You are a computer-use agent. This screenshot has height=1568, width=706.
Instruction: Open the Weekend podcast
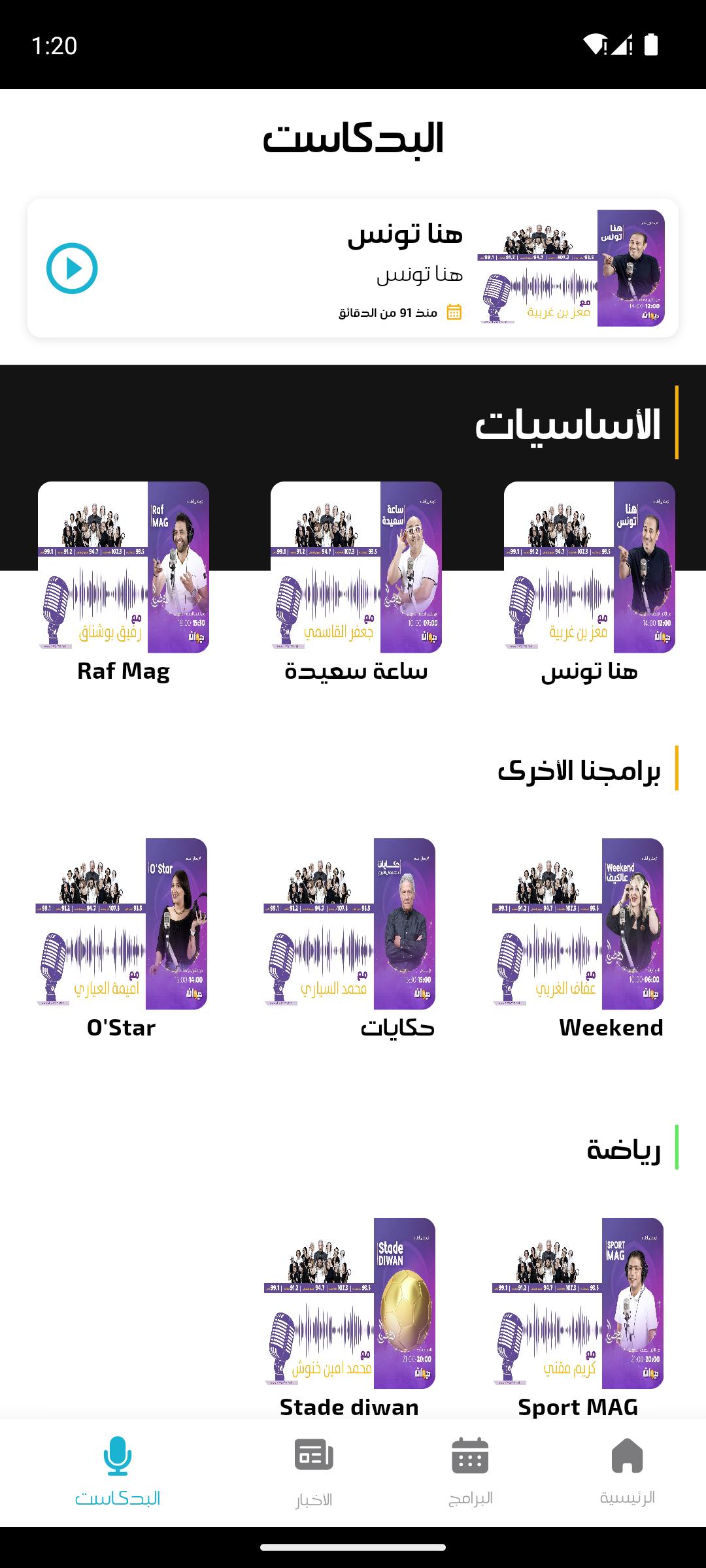[578, 924]
